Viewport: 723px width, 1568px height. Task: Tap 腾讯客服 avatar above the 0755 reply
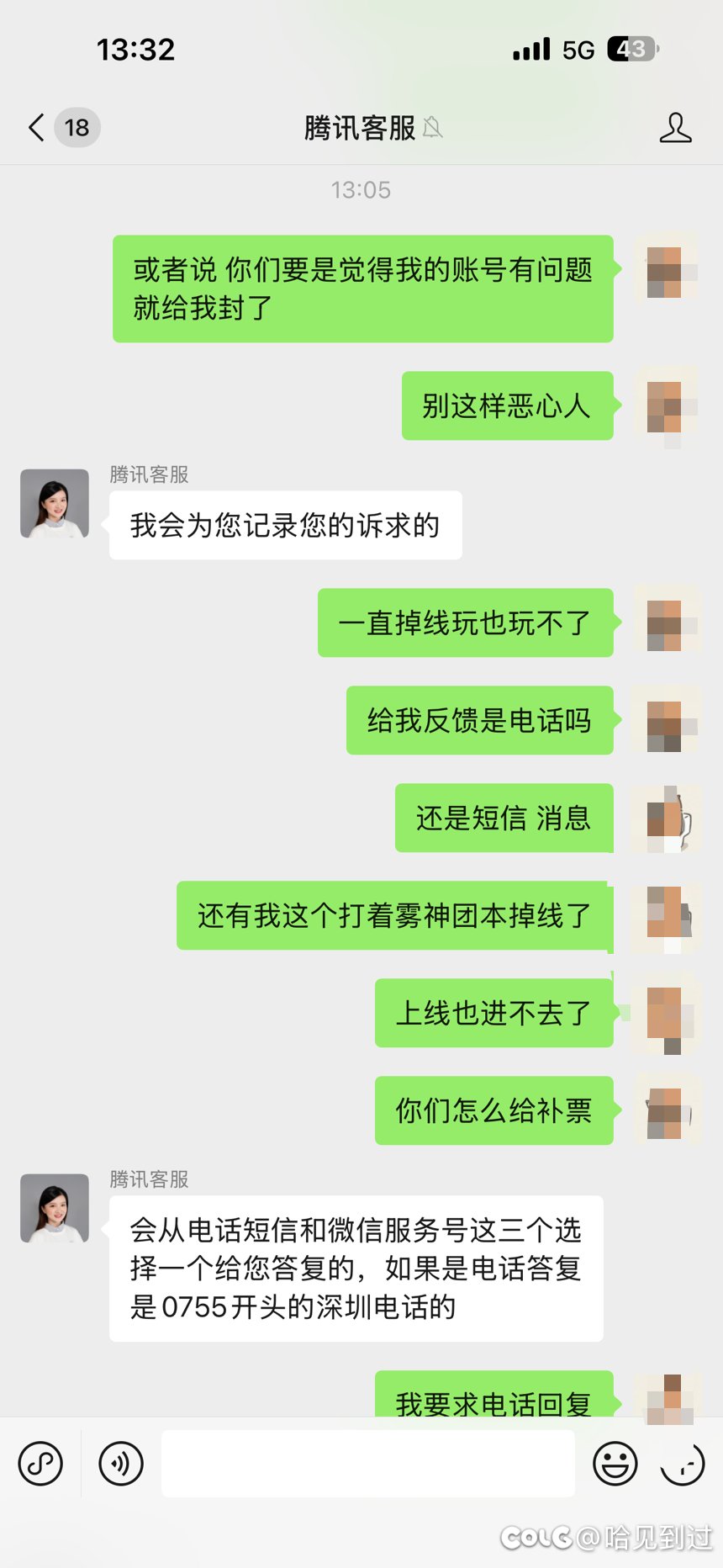55,1208
